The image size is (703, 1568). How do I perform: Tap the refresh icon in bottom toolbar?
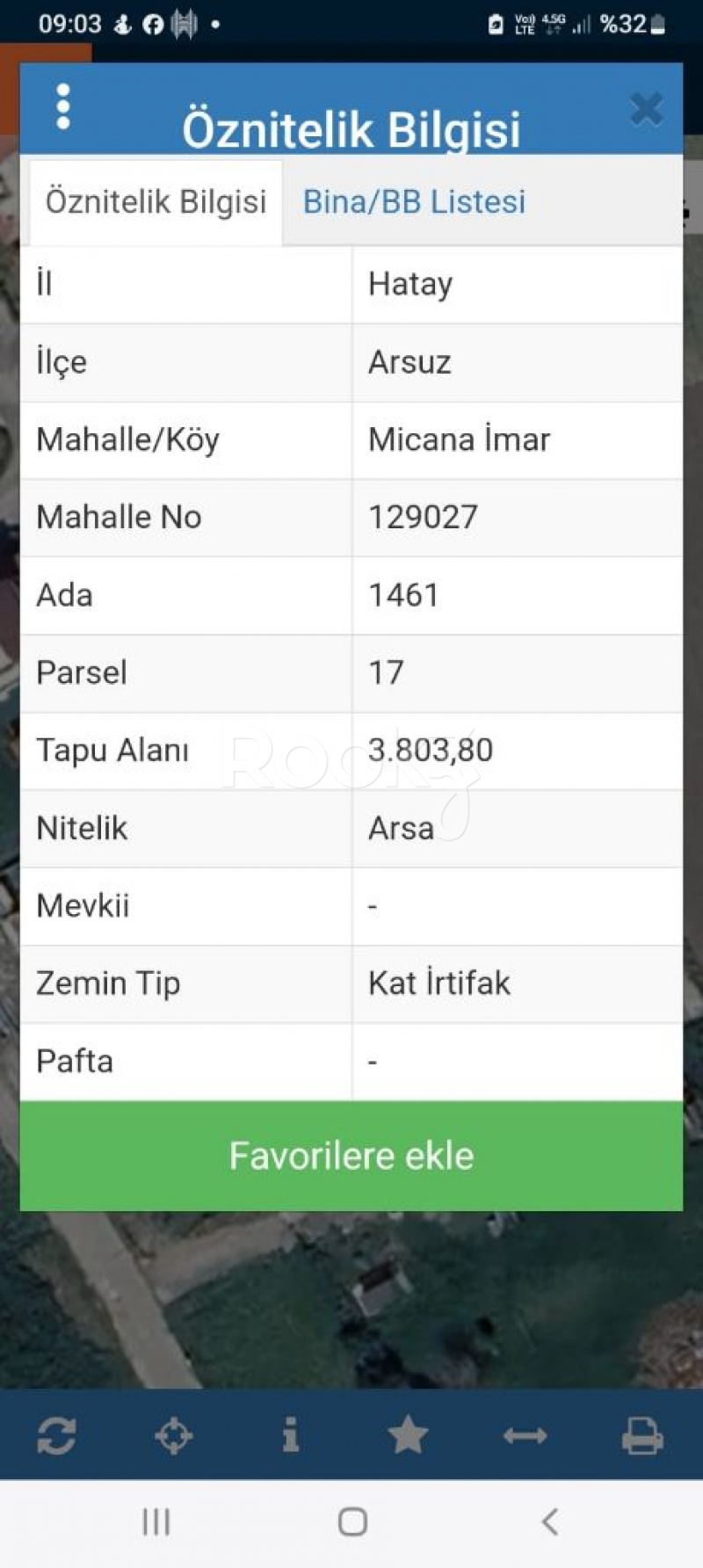56,1436
